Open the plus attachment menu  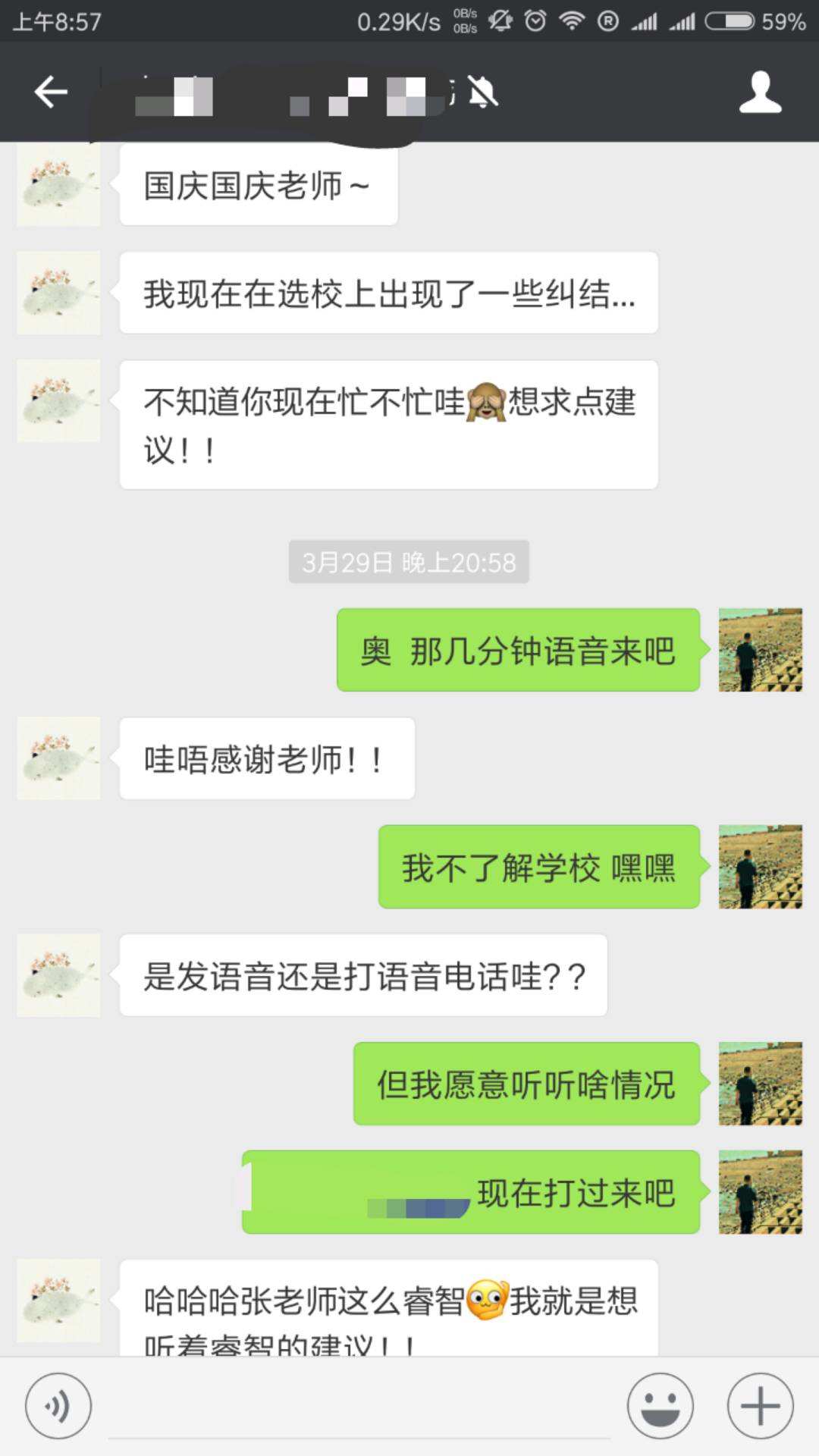coord(760,1406)
